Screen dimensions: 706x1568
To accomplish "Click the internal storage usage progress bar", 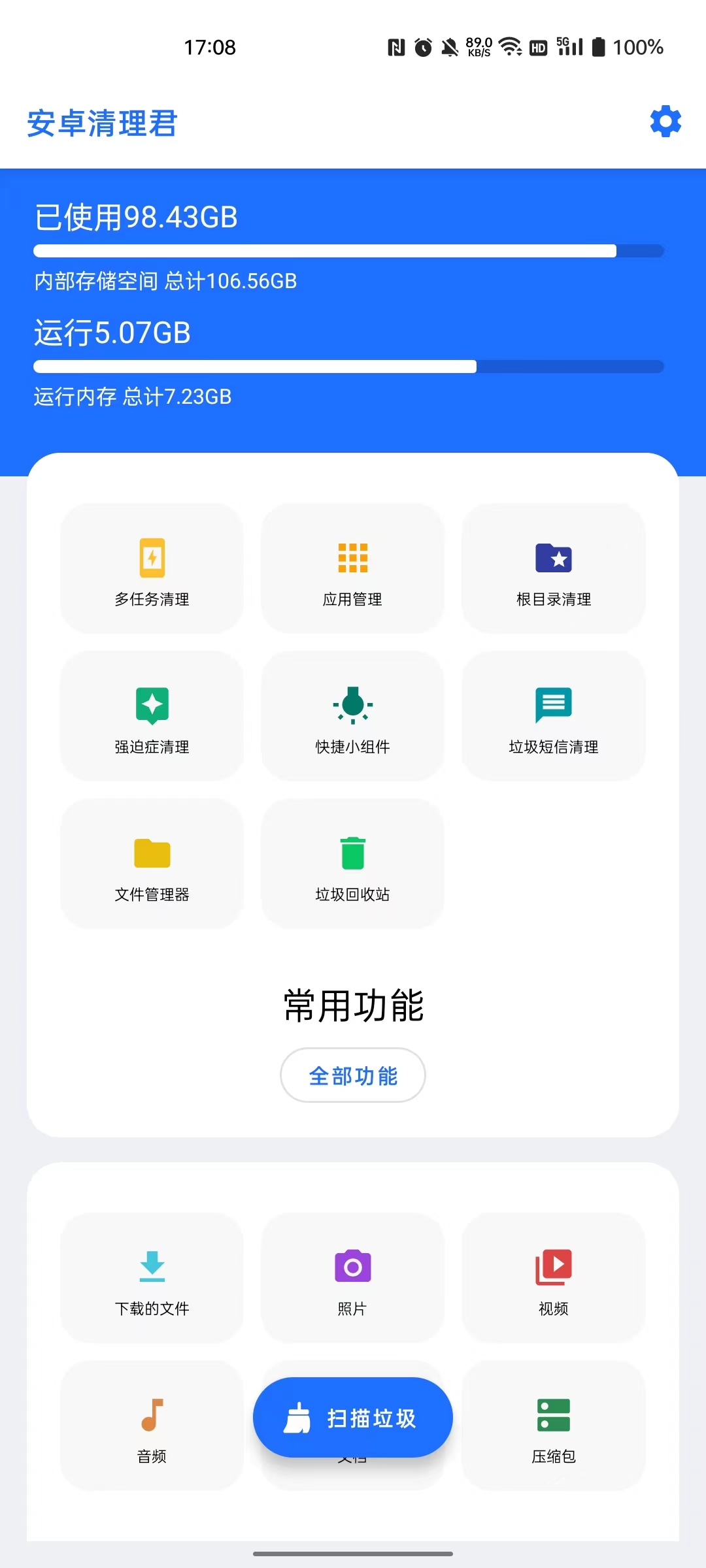I will click(x=346, y=249).
